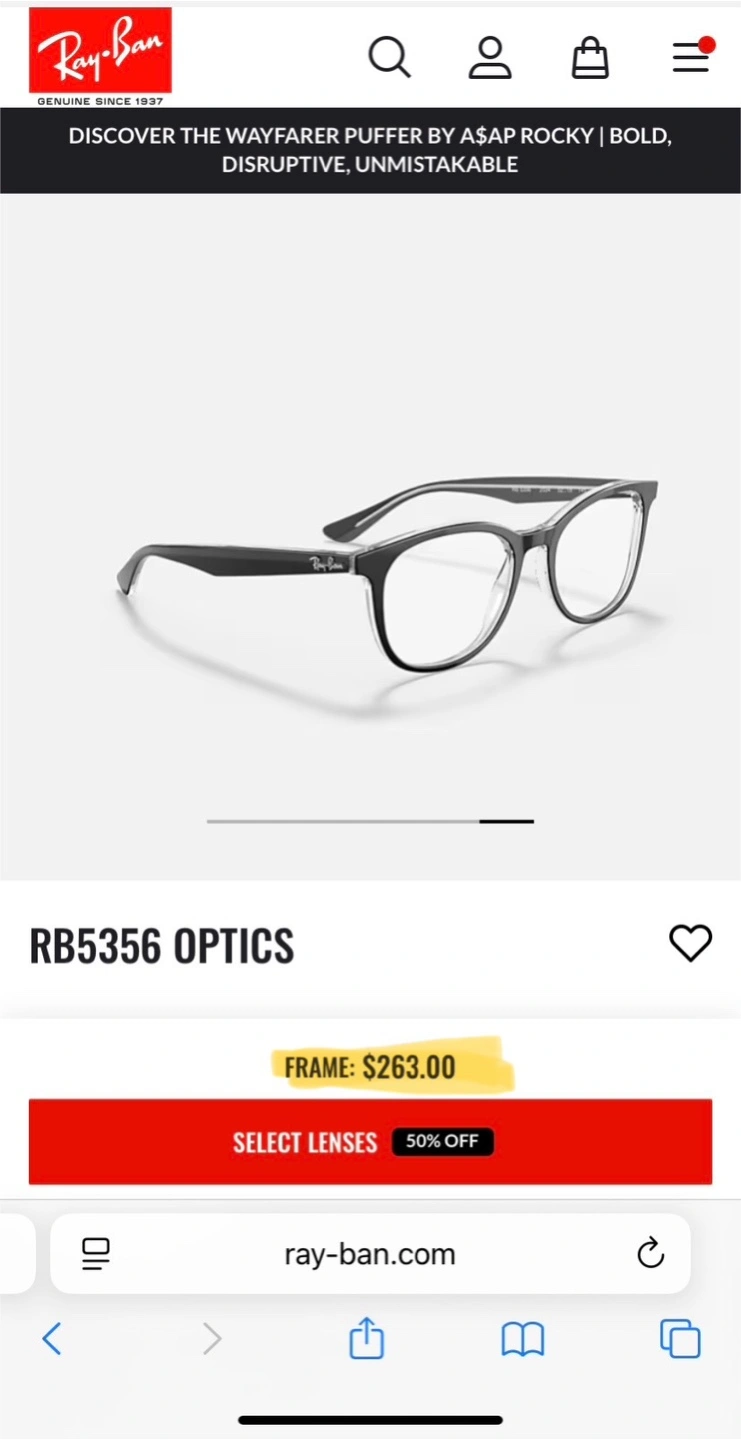Tap the Select Lenses button
This screenshot has width=741, height=1440.
370,1141
